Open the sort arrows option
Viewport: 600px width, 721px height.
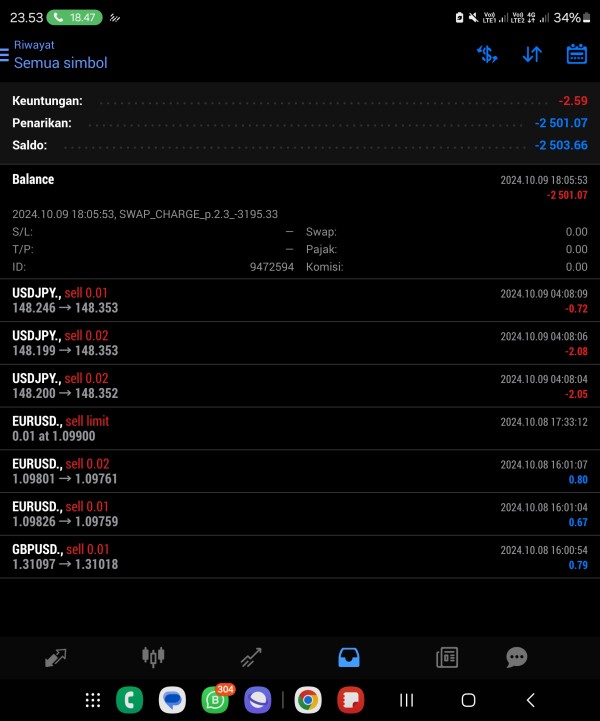[x=532, y=54]
